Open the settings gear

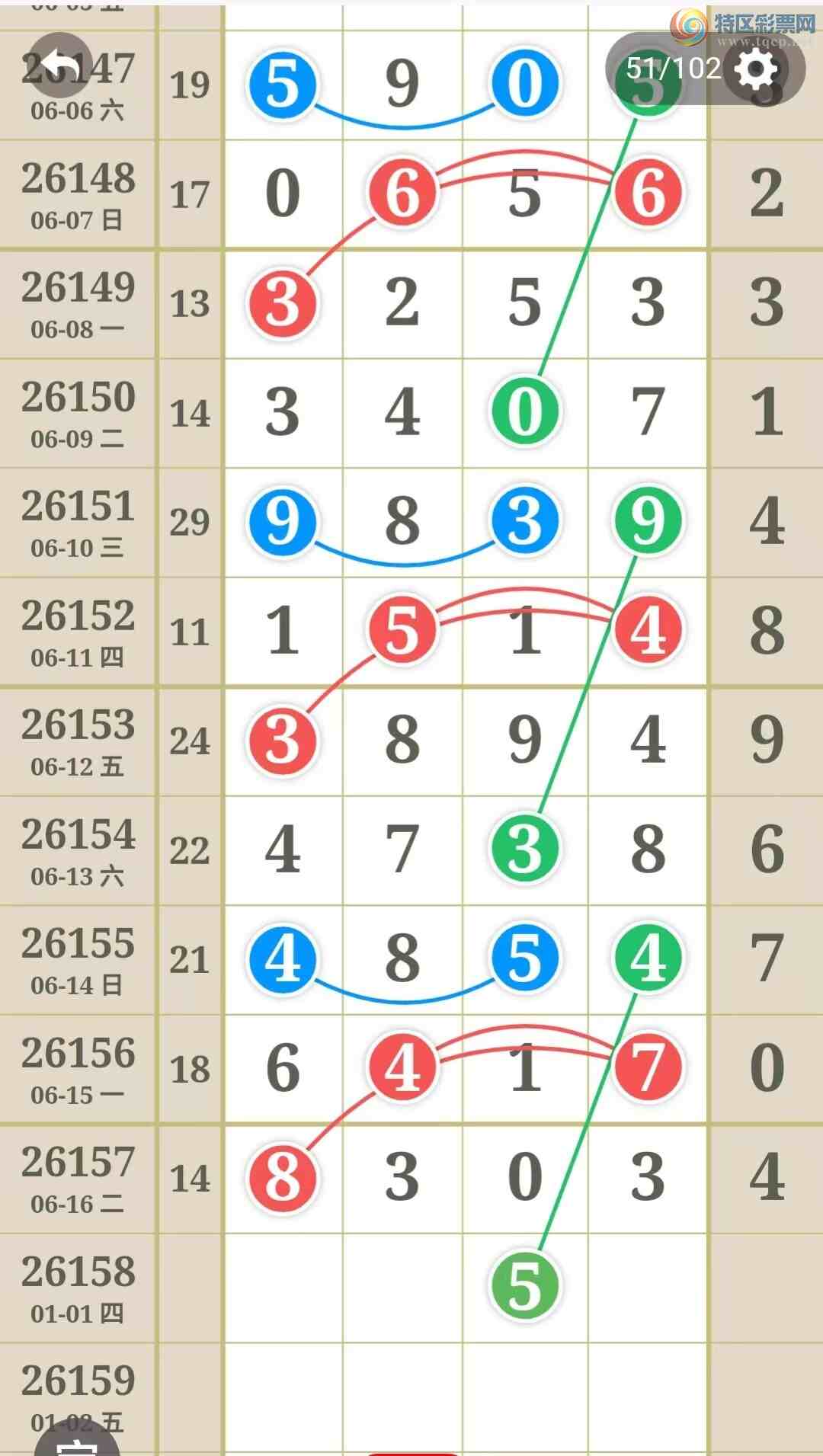(x=757, y=69)
